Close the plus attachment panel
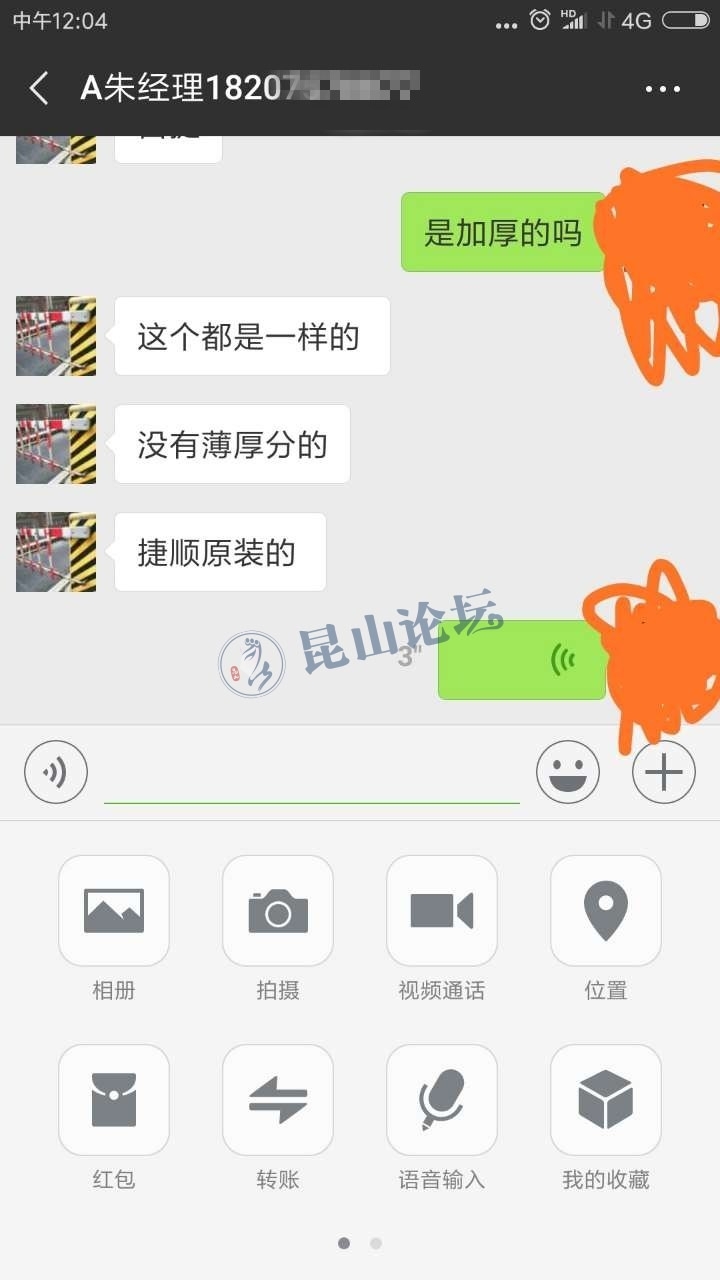This screenshot has width=720, height=1280. (x=663, y=771)
